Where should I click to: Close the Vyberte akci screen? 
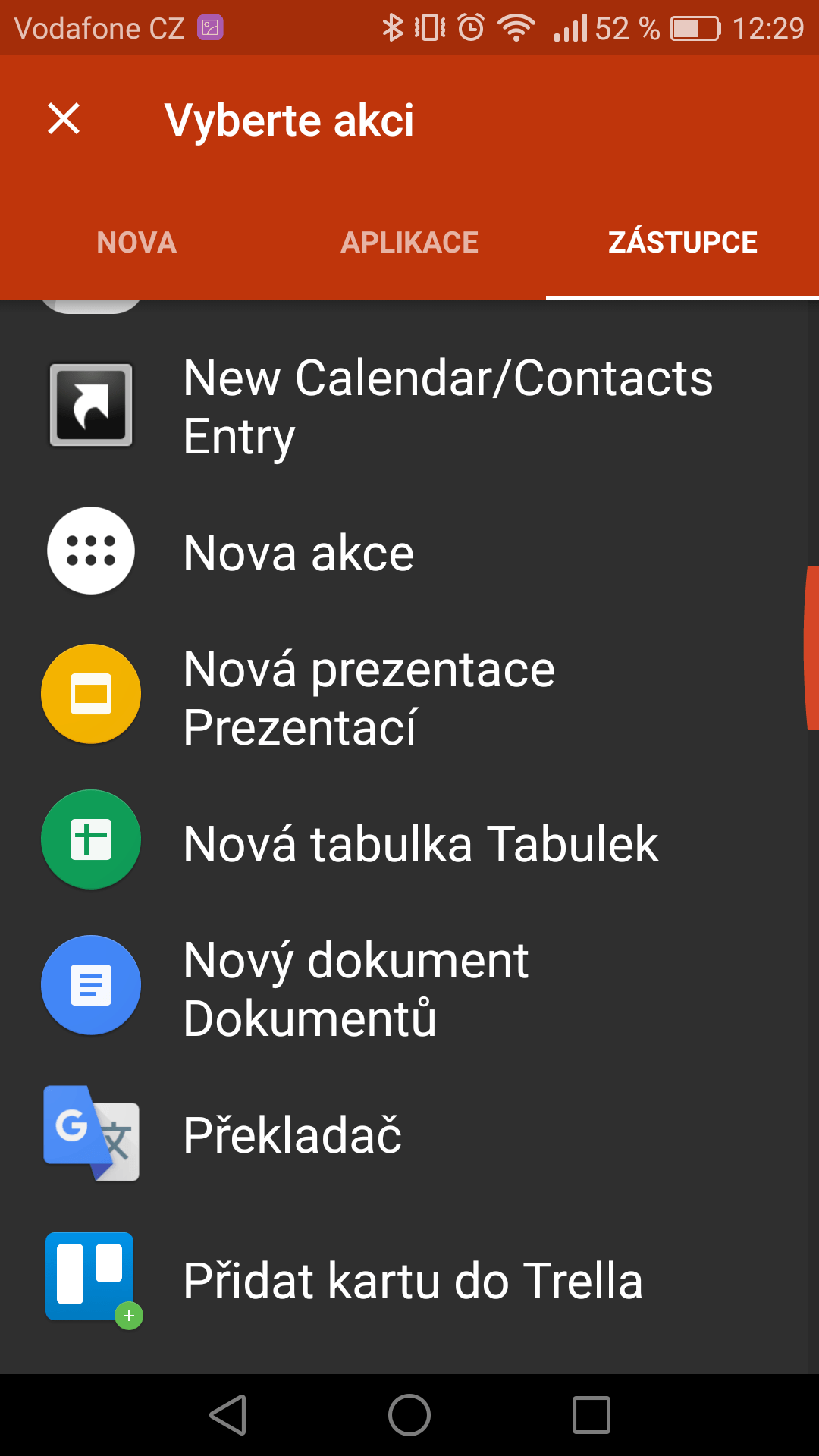pyautogui.click(x=64, y=119)
